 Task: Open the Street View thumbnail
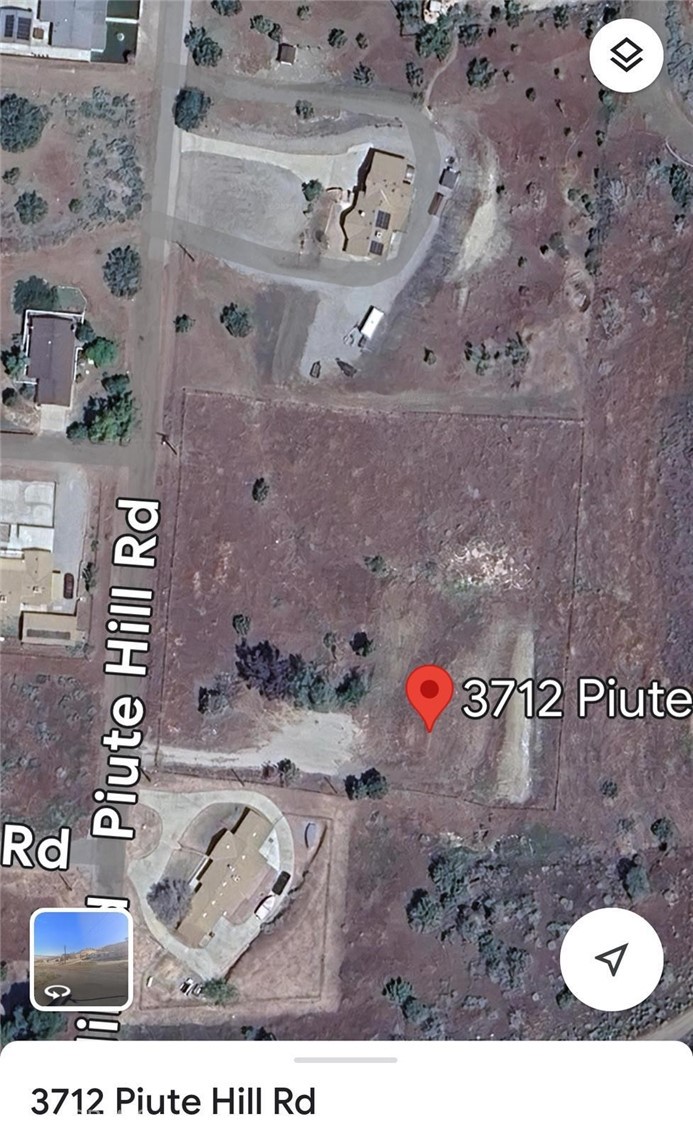81,959
